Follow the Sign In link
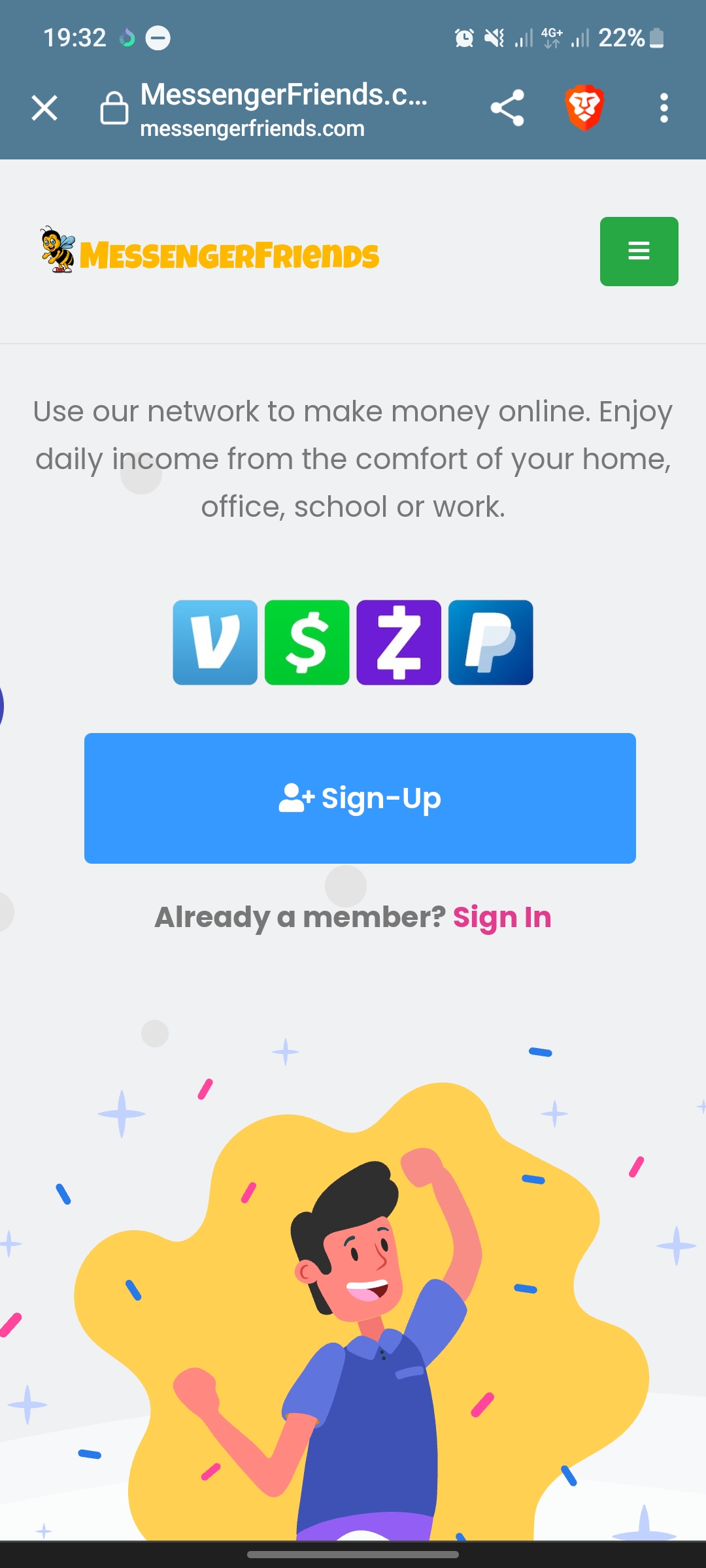The height and width of the screenshot is (1568, 706). 502,917
